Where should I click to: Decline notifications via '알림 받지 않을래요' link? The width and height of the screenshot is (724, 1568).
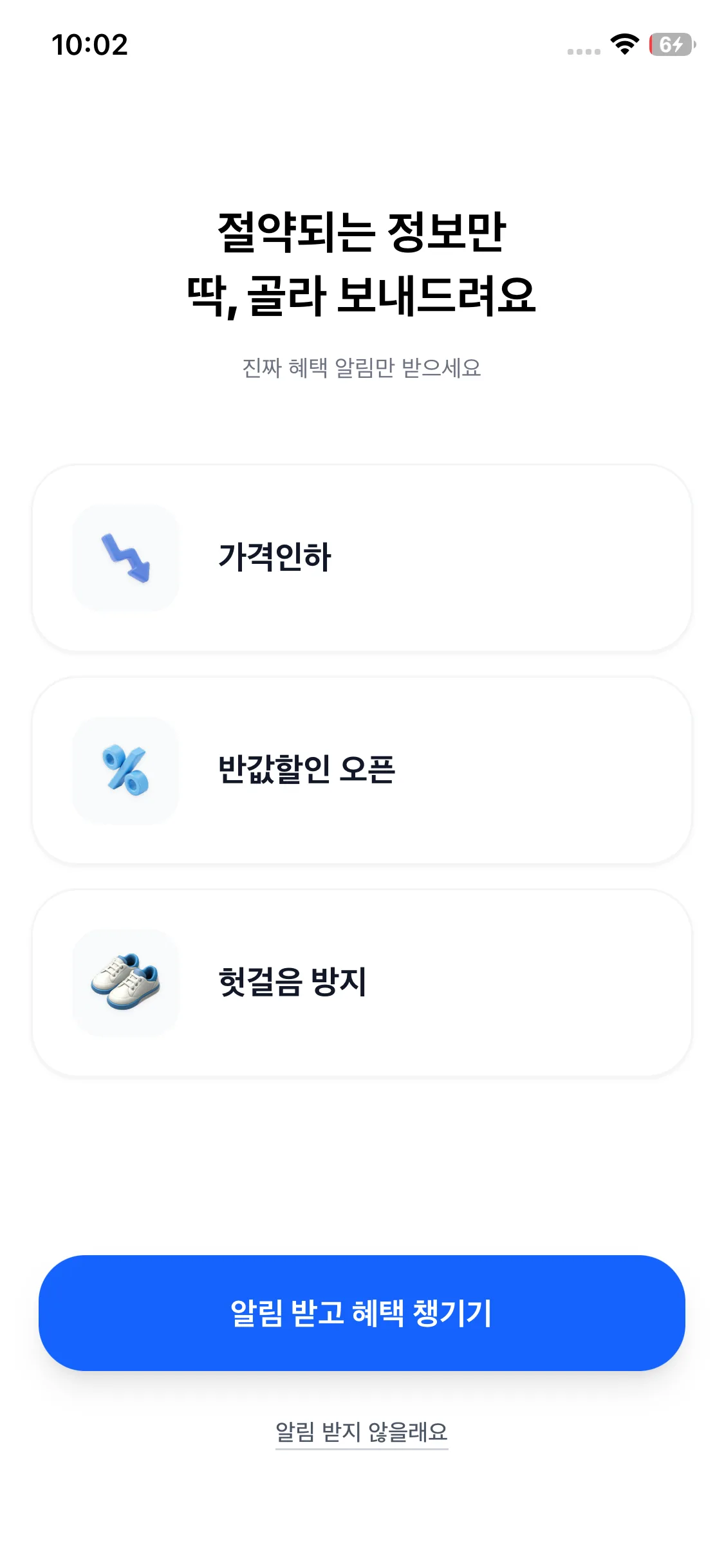click(x=362, y=1432)
